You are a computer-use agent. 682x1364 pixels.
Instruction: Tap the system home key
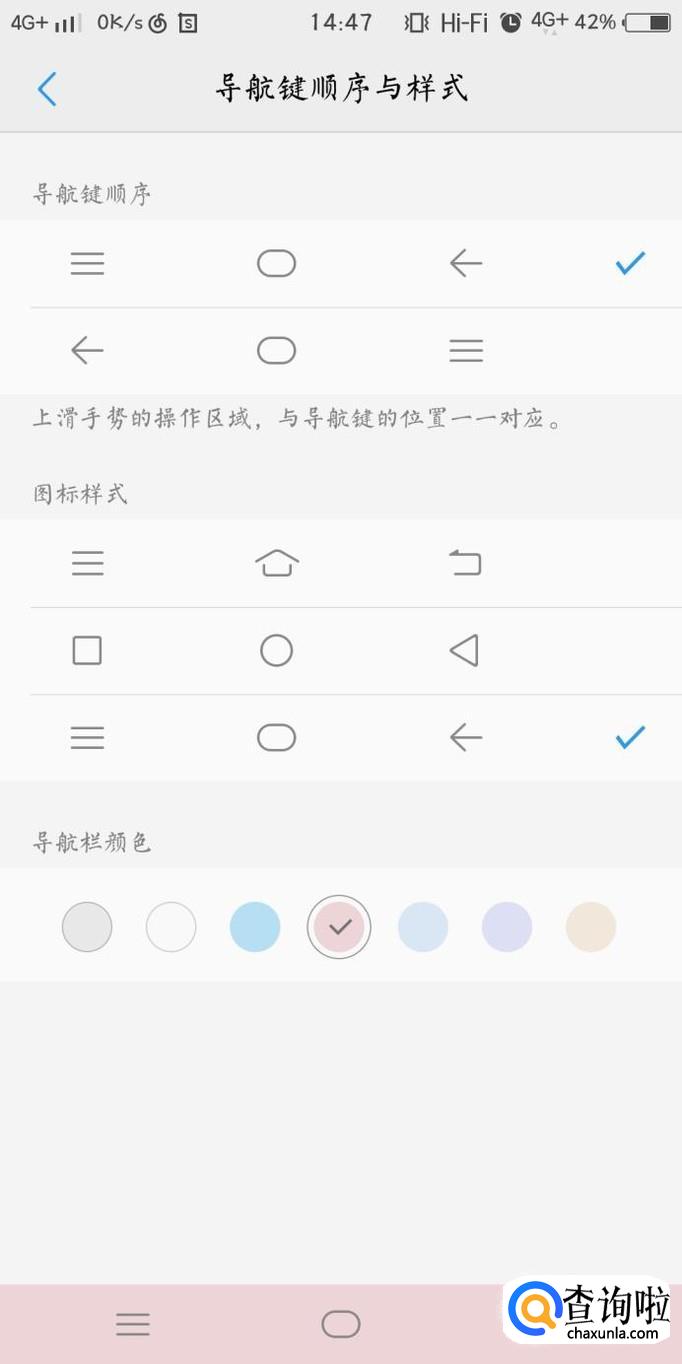(341, 1325)
